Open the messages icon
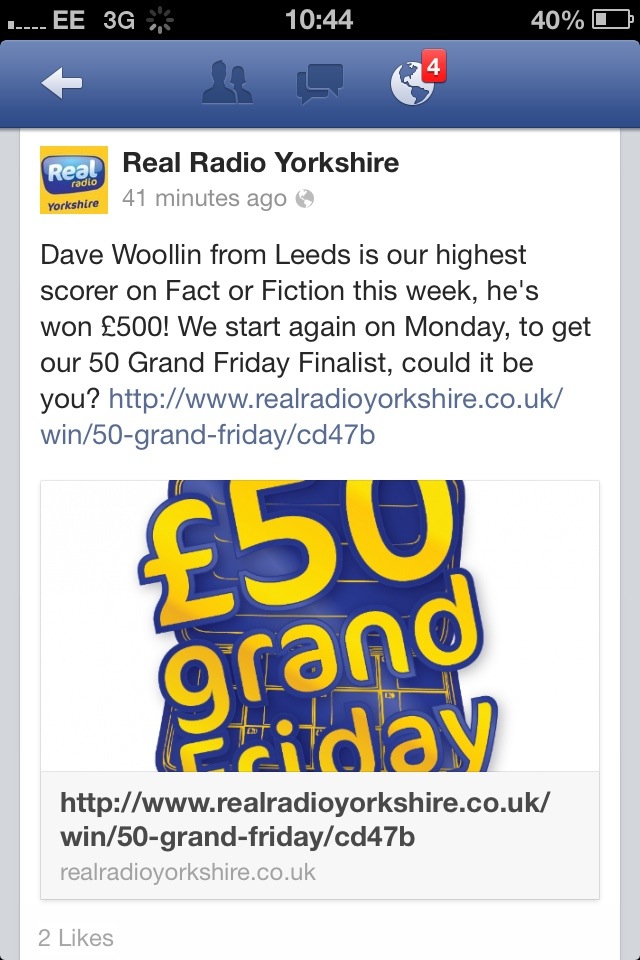This screenshot has width=640, height=960. [x=320, y=84]
